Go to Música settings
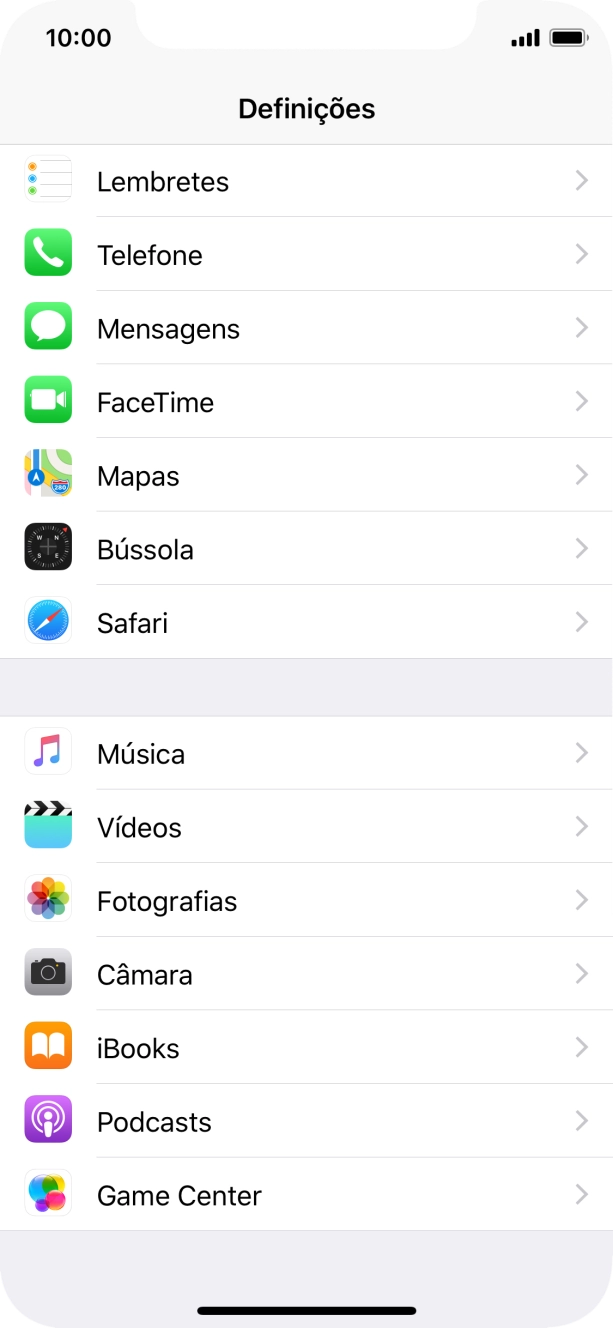Image resolution: width=613 pixels, height=1328 pixels. point(306,753)
